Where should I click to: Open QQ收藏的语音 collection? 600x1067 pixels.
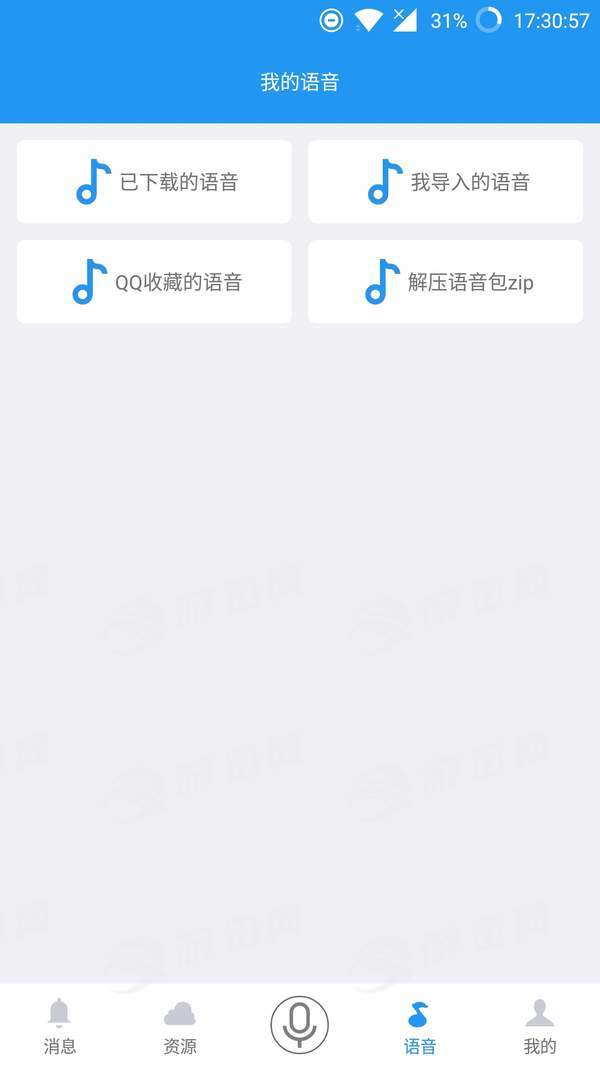click(154, 282)
